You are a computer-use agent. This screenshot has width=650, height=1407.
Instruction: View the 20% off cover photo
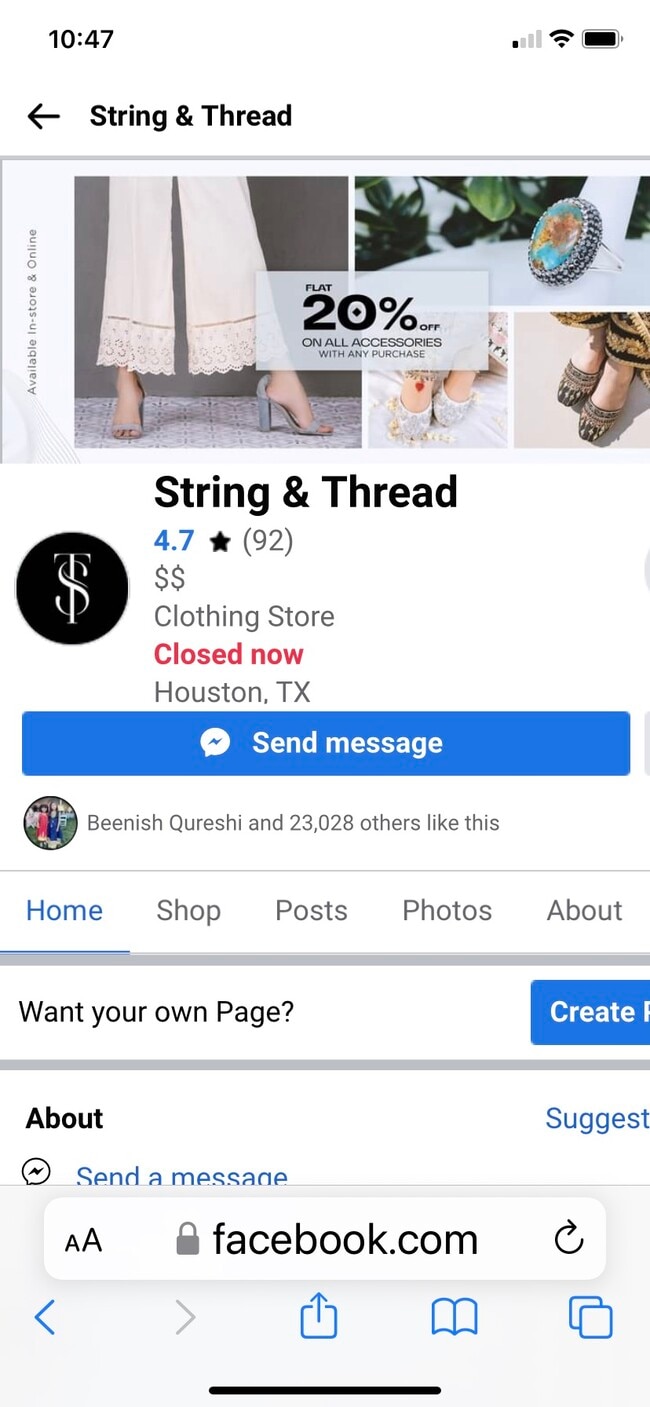pos(326,311)
